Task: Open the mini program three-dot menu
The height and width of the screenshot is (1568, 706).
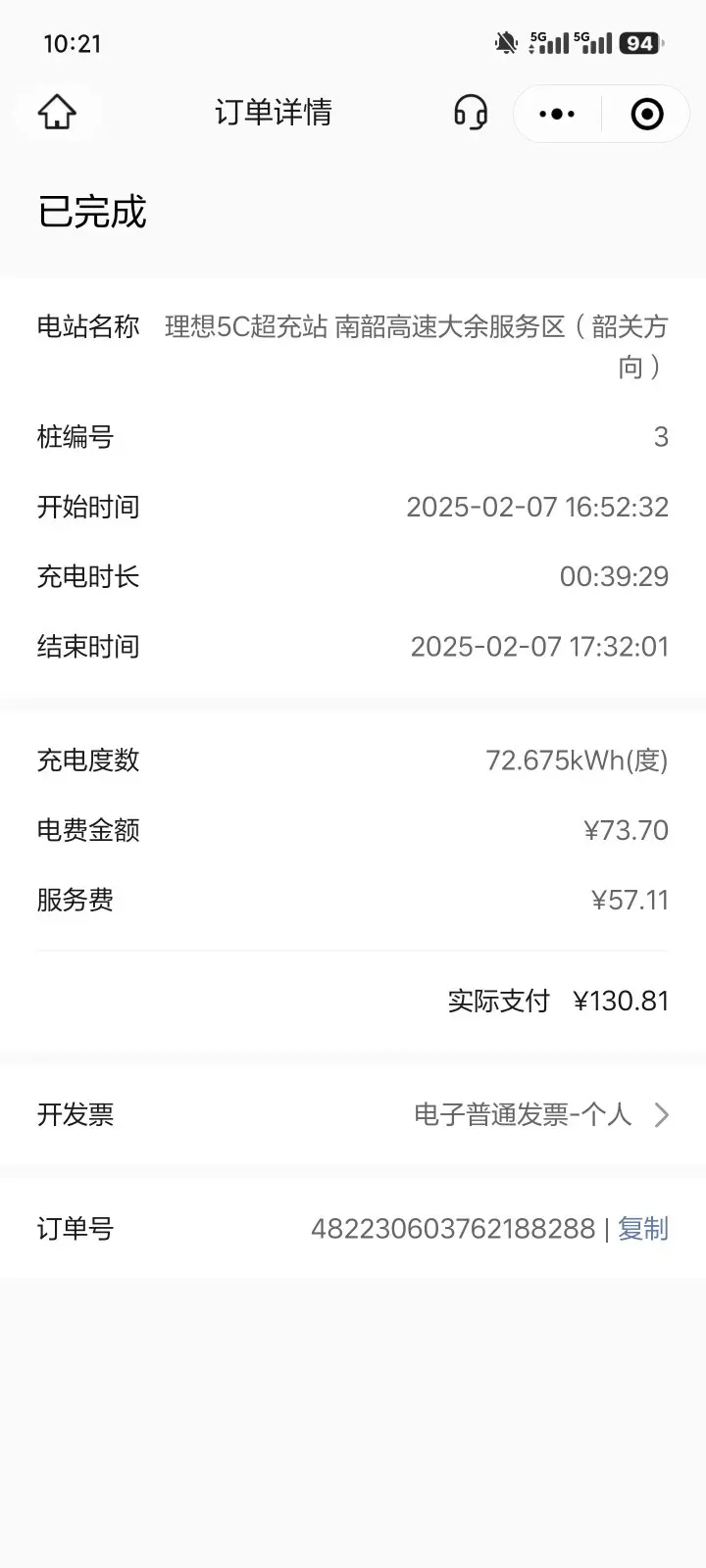Action: click(x=557, y=114)
